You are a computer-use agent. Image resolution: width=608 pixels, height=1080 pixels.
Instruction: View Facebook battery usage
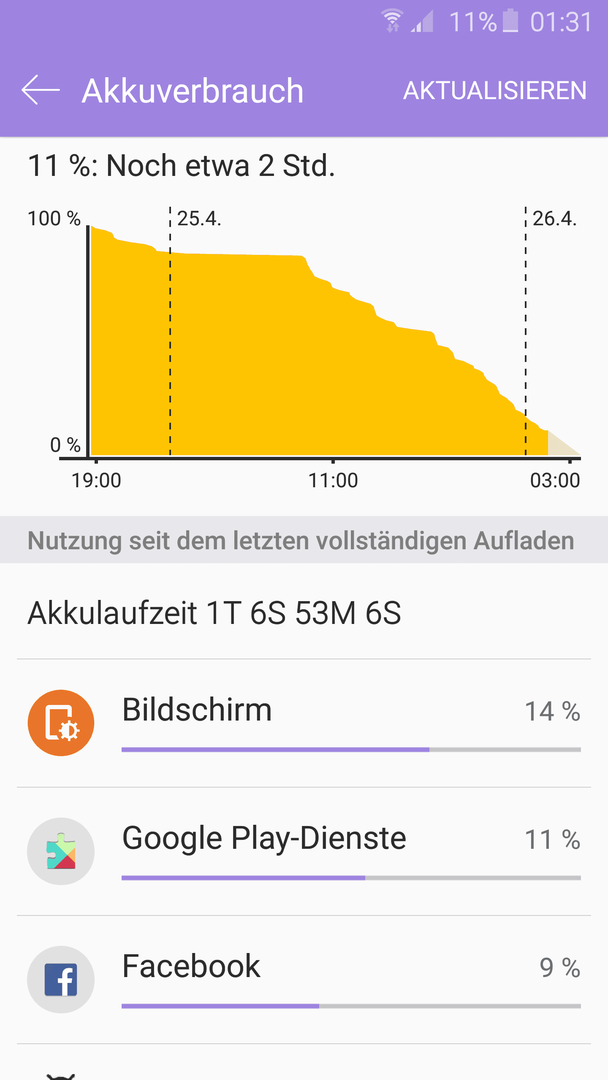304,979
